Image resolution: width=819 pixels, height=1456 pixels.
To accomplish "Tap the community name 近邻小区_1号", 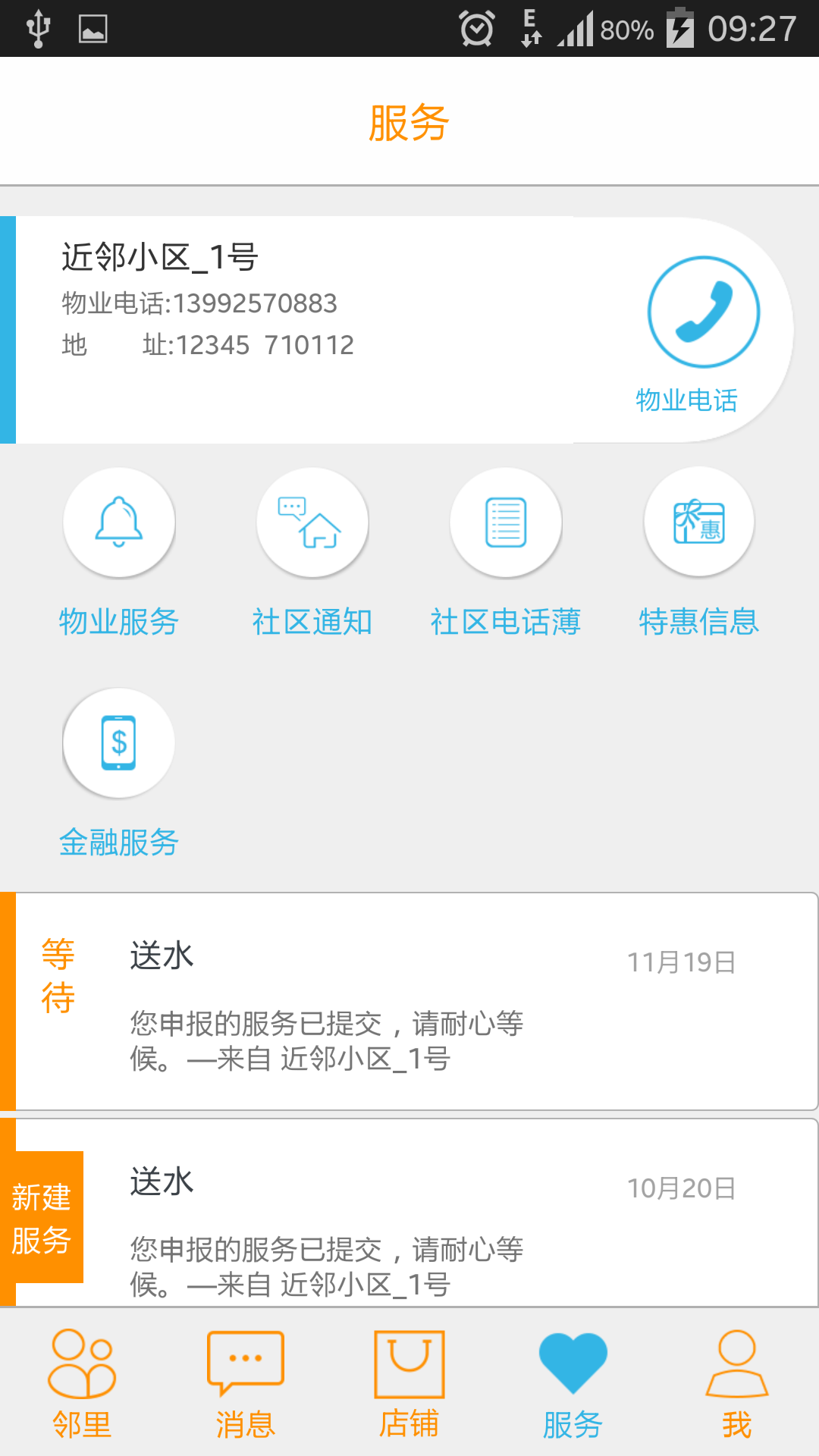I will point(158,256).
